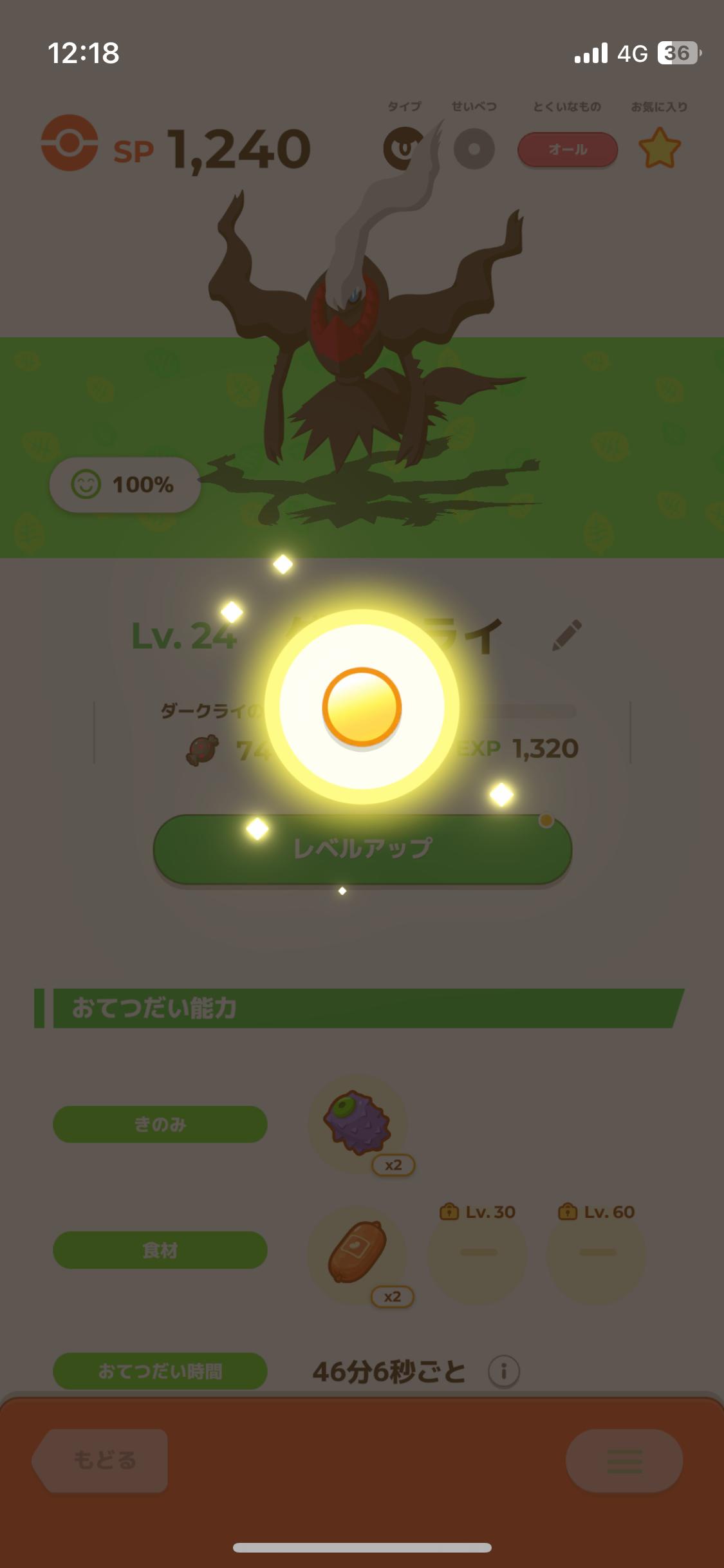Screen dimensions: 724x1568
Task: Edit the Pokémon nickname with pencil icon
Action: (567, 635)
